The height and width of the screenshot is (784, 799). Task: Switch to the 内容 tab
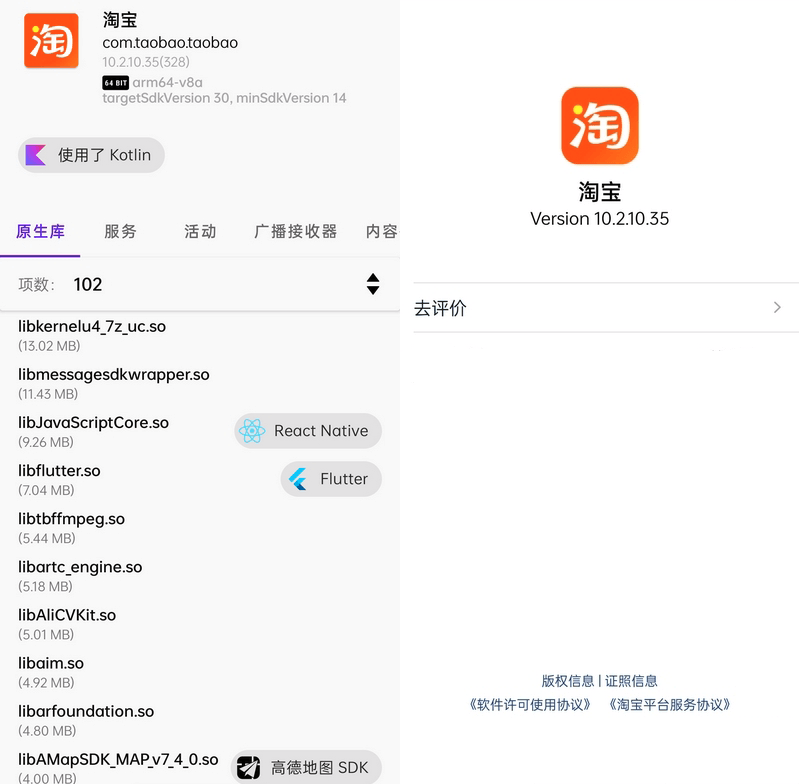click(x=381, y=231)
